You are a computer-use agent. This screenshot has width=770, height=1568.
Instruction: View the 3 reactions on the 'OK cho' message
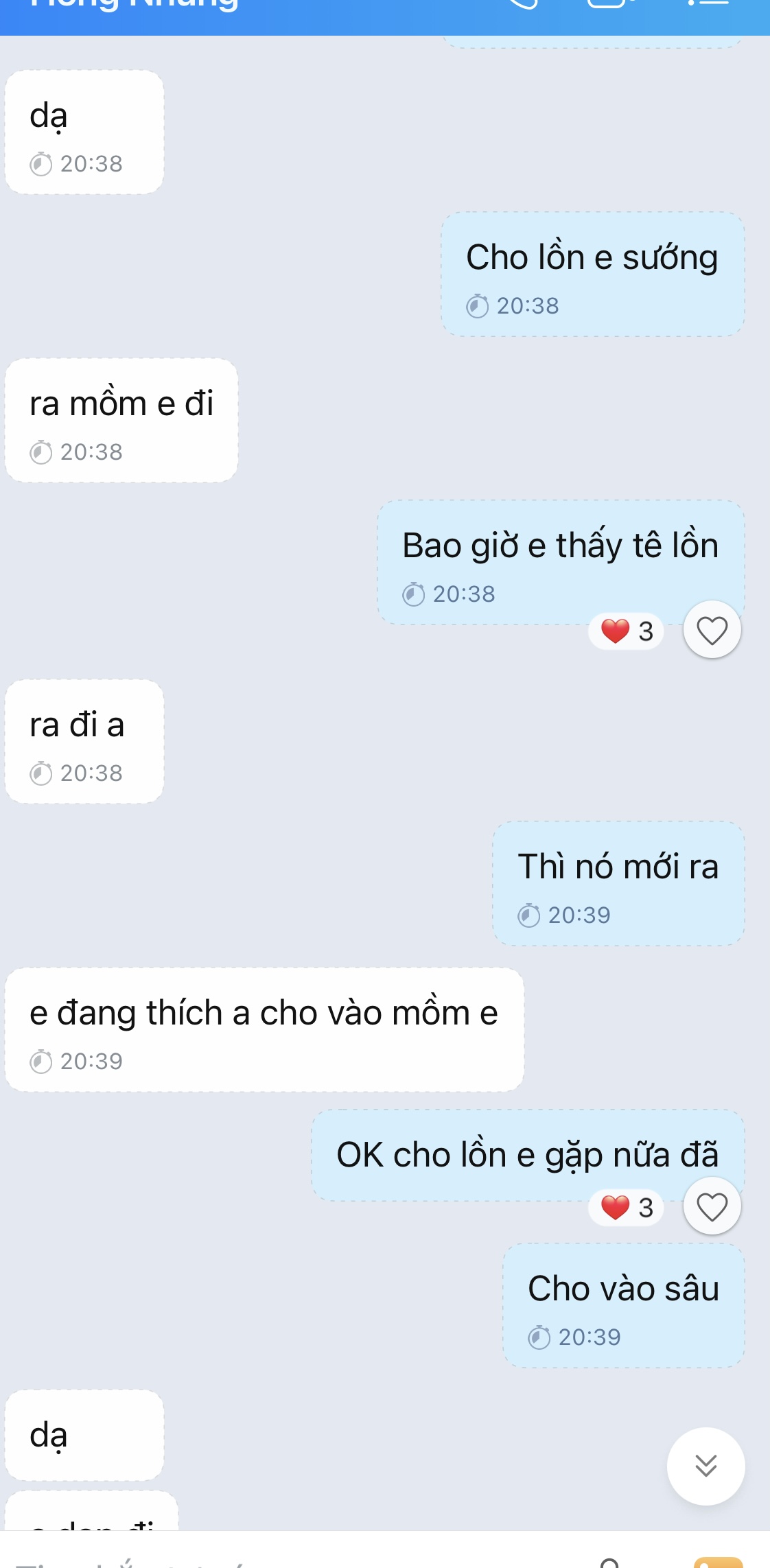[626, 1207]
